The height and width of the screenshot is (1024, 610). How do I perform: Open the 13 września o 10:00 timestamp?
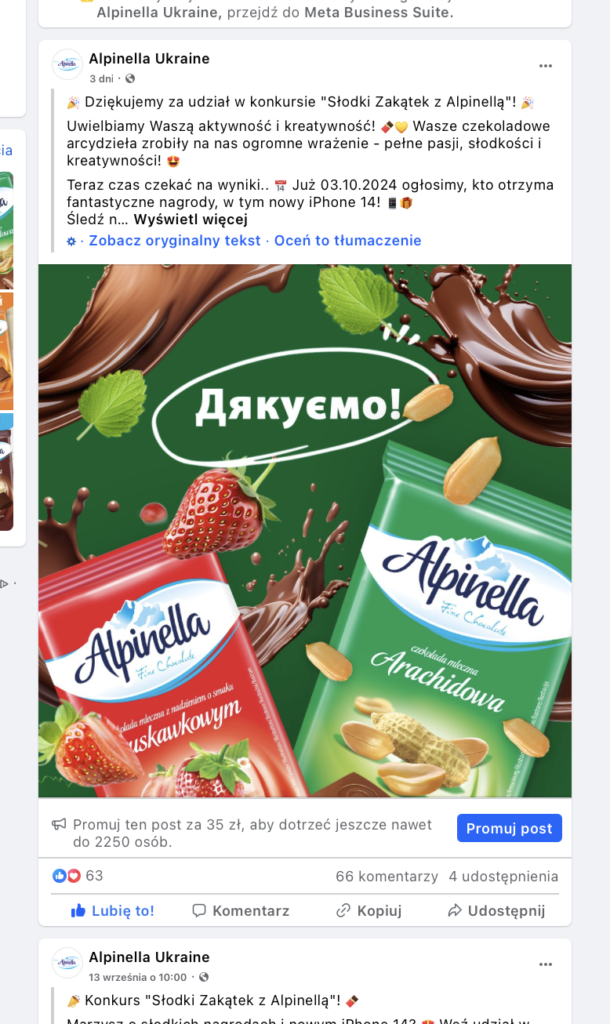138,976
